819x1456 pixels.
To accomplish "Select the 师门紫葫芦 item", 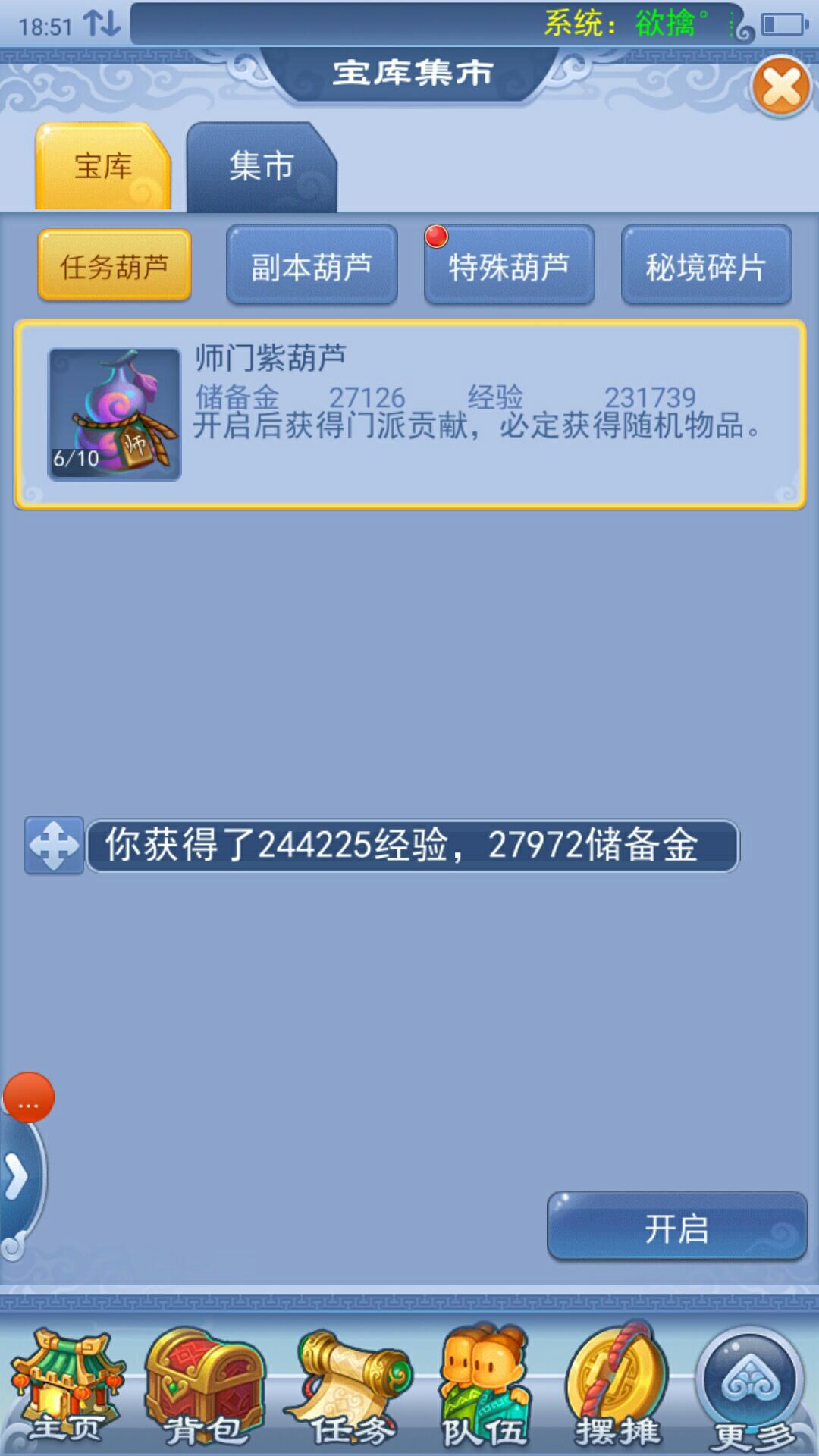I will pos(409,414).
